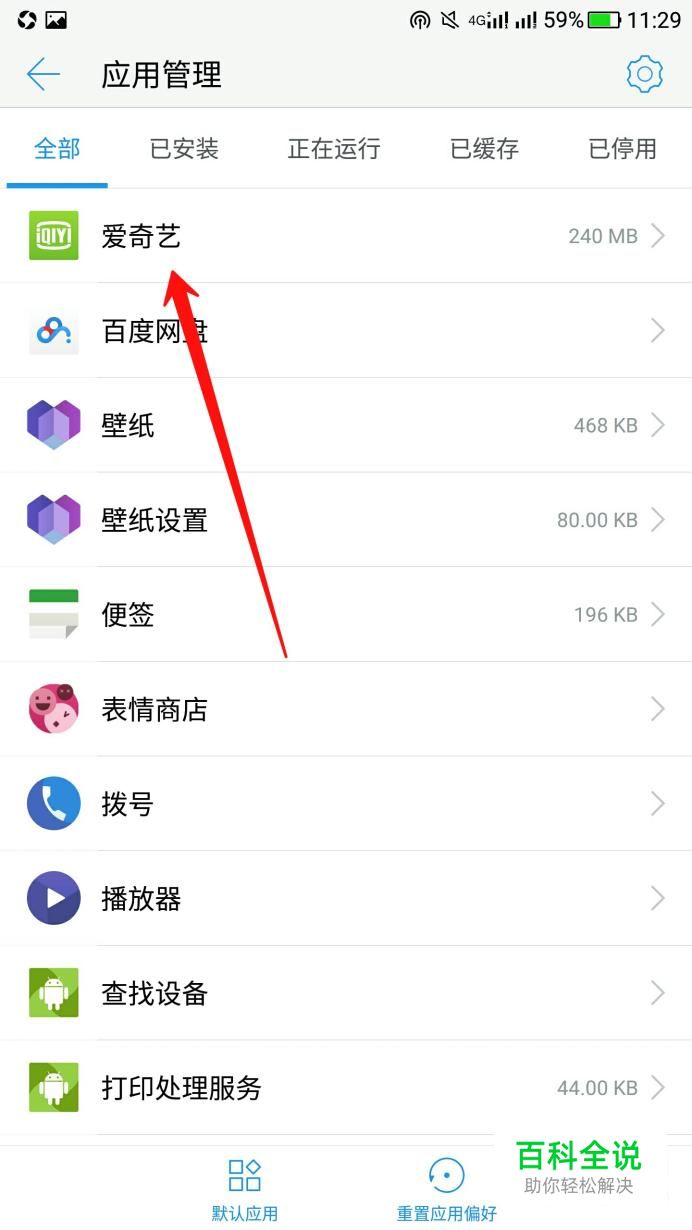Go back from 应用管理
Viewport: 692px width, 1230px height.
43,74
